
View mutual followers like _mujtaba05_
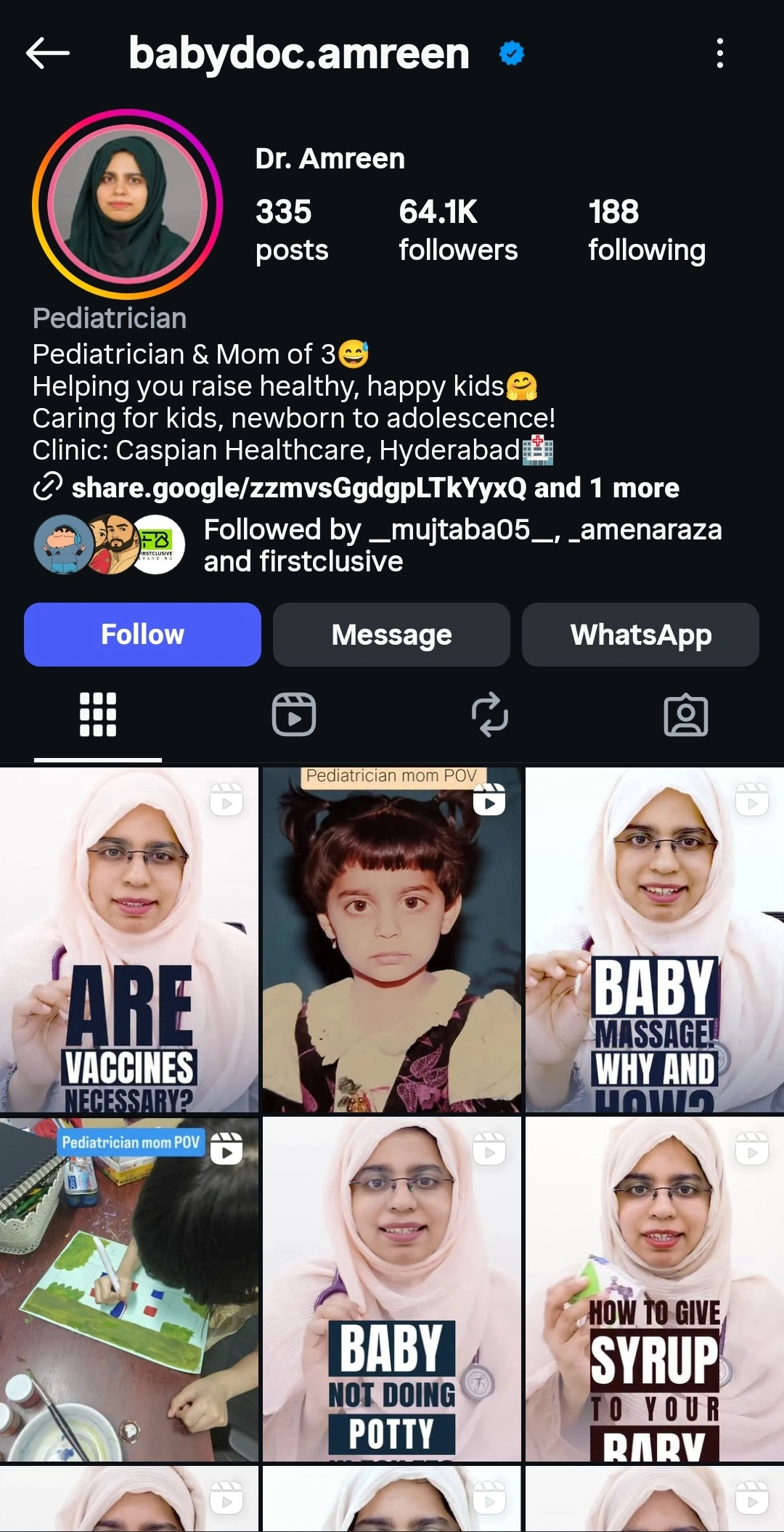(462, 545)
